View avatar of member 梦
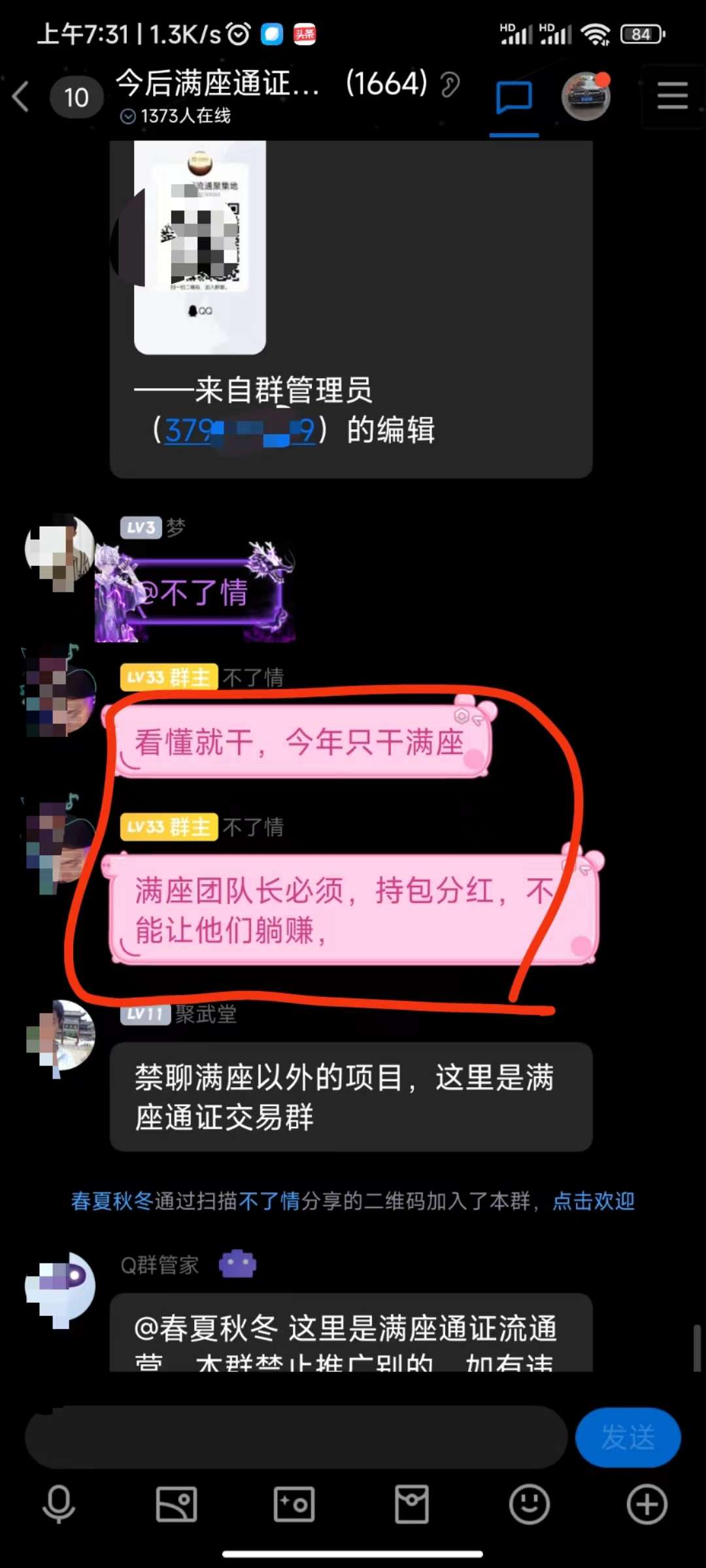The image size is (706, 1568). (x=60, y=551)
